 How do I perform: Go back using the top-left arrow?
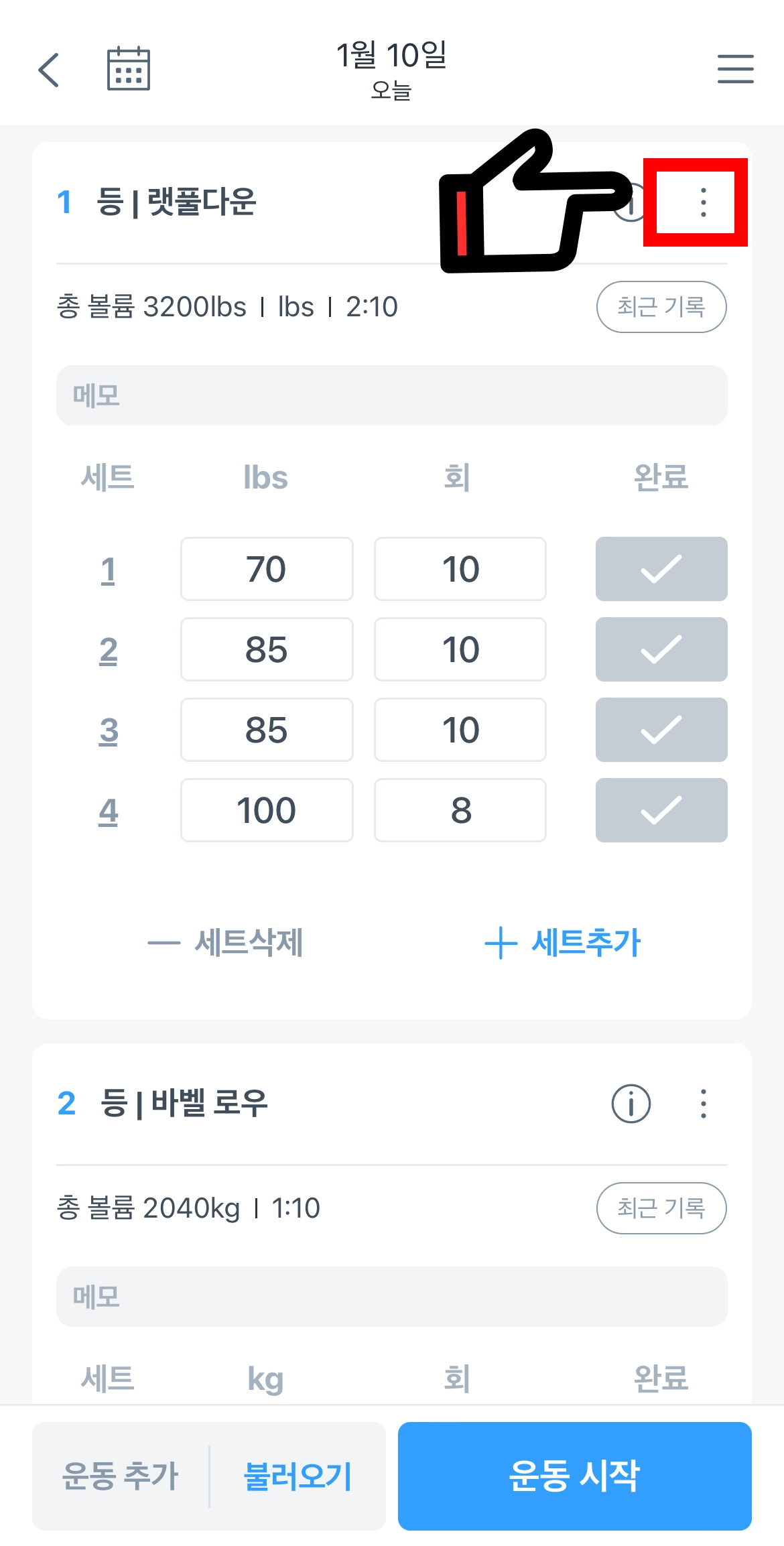tap(49, 70)
